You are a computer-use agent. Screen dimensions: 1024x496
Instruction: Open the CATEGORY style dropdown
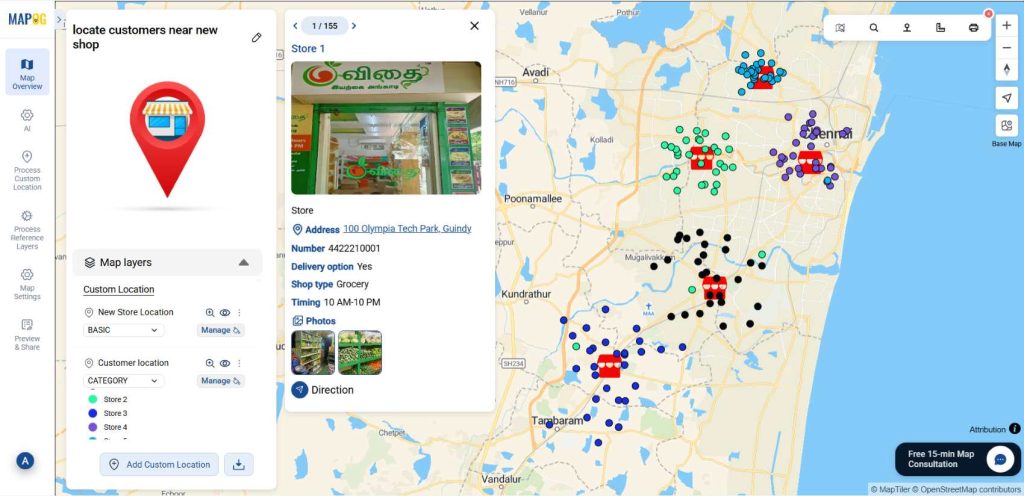click(x=123, y=381)
